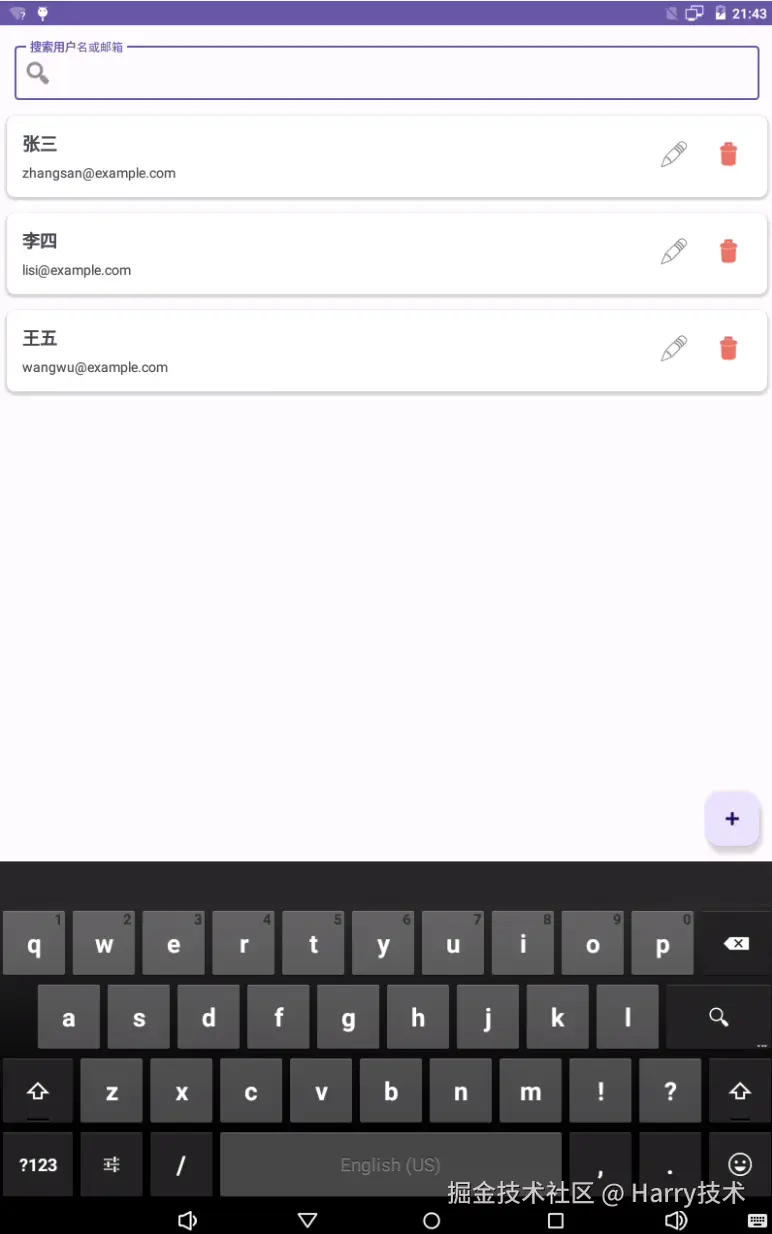
Task: Hit the keyboard search key
Action: (x=718, y=1017)
